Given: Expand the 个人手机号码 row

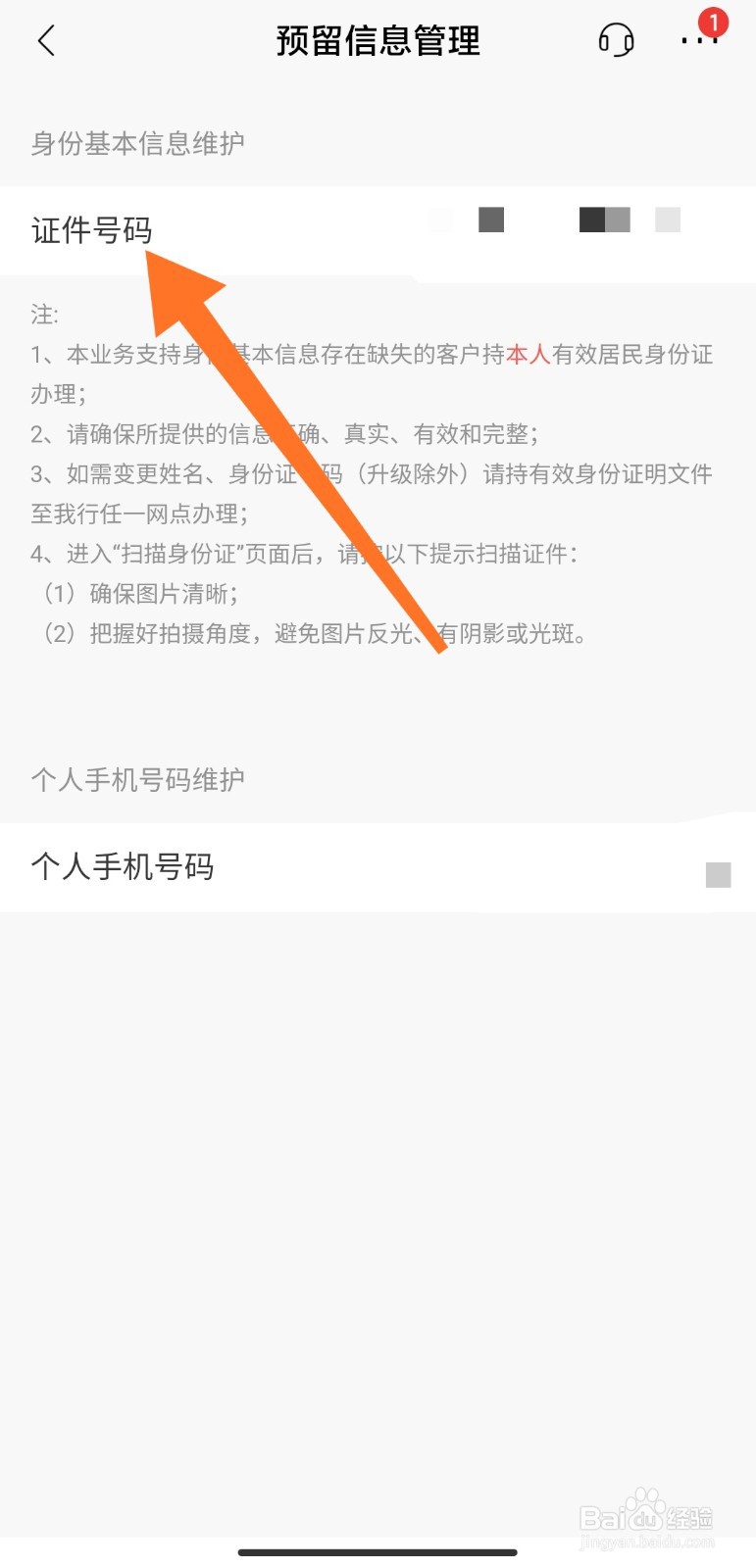Looking at the screenshot, I should [378, 867].
